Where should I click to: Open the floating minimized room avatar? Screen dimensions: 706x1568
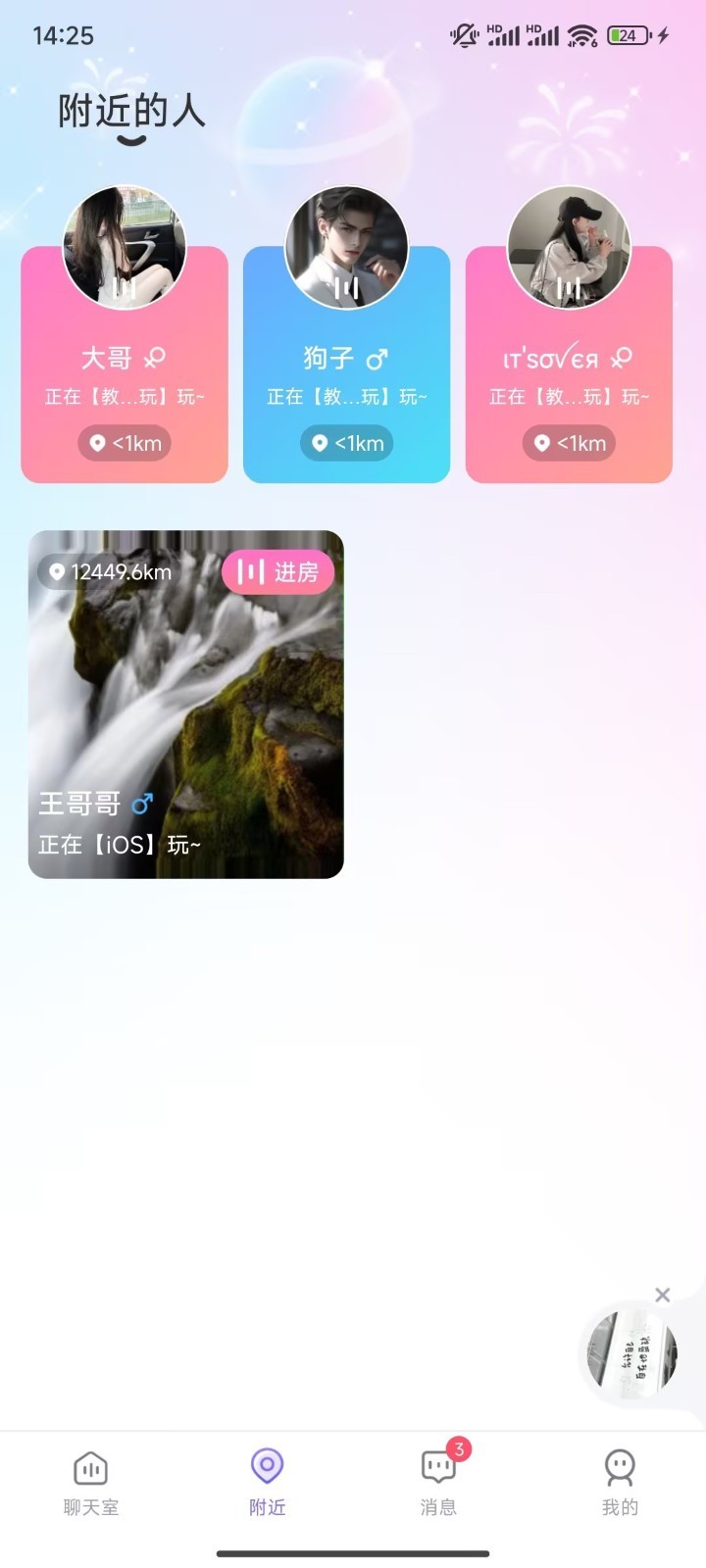coord(632,1354)
